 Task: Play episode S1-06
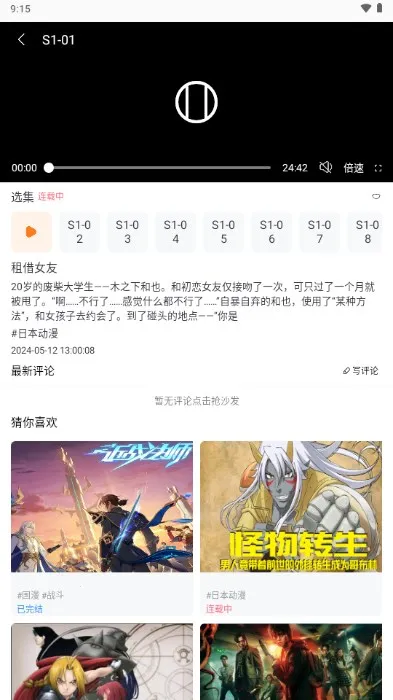pos(272,232)
